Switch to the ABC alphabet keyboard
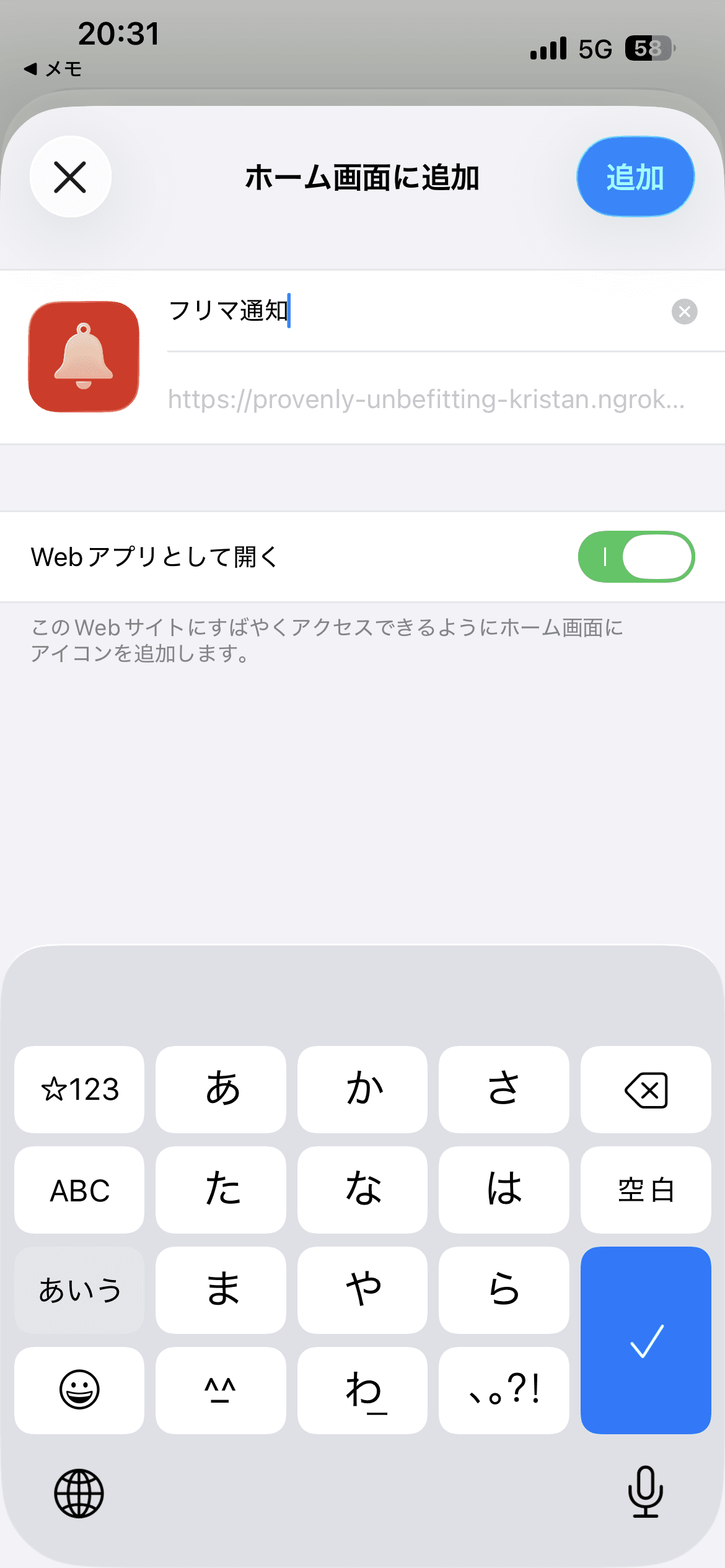This screenshot has width=725, height=1568. pyautogui.click(x=79, y=1189)
